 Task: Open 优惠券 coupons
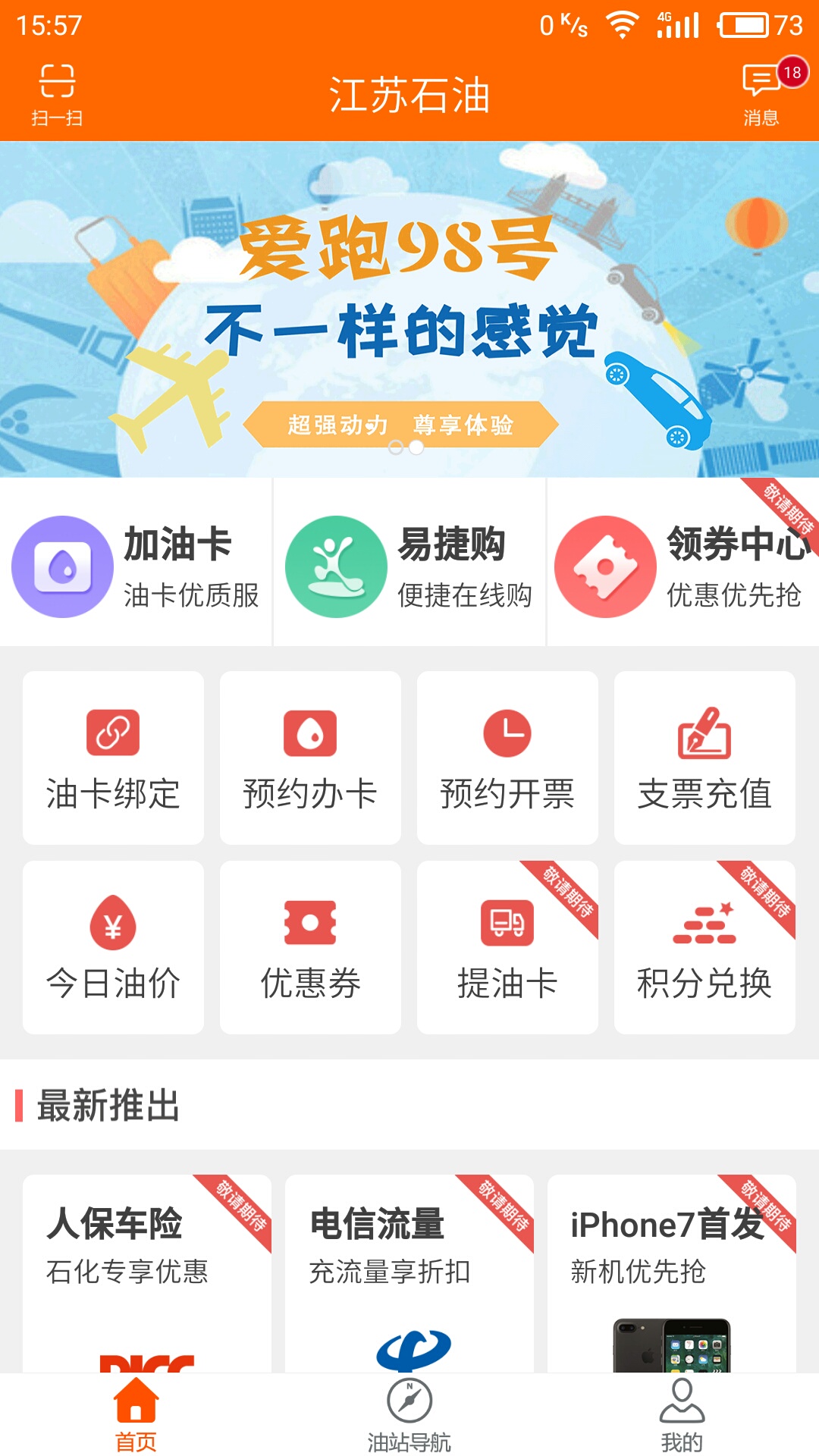310,947
